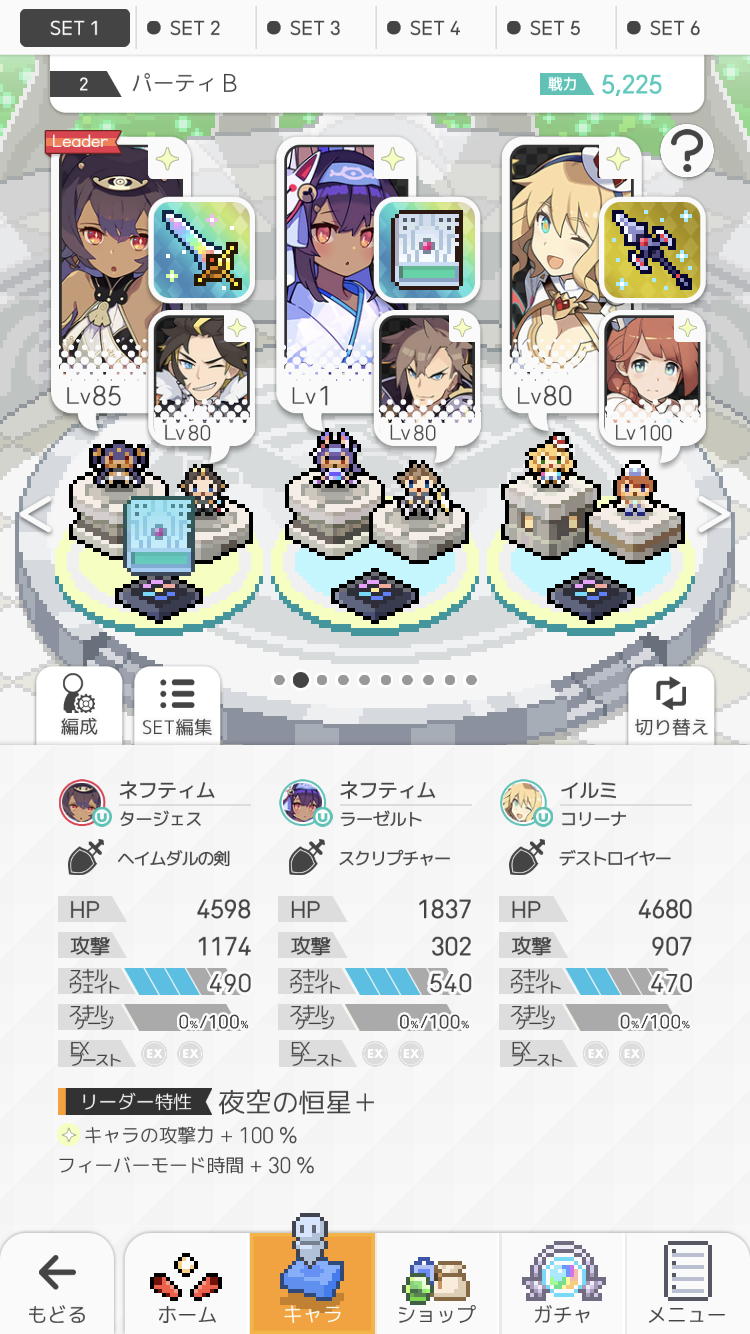Go to the next party with right arrow
This screenshot has height=1334, width=750.
(714, 515)
